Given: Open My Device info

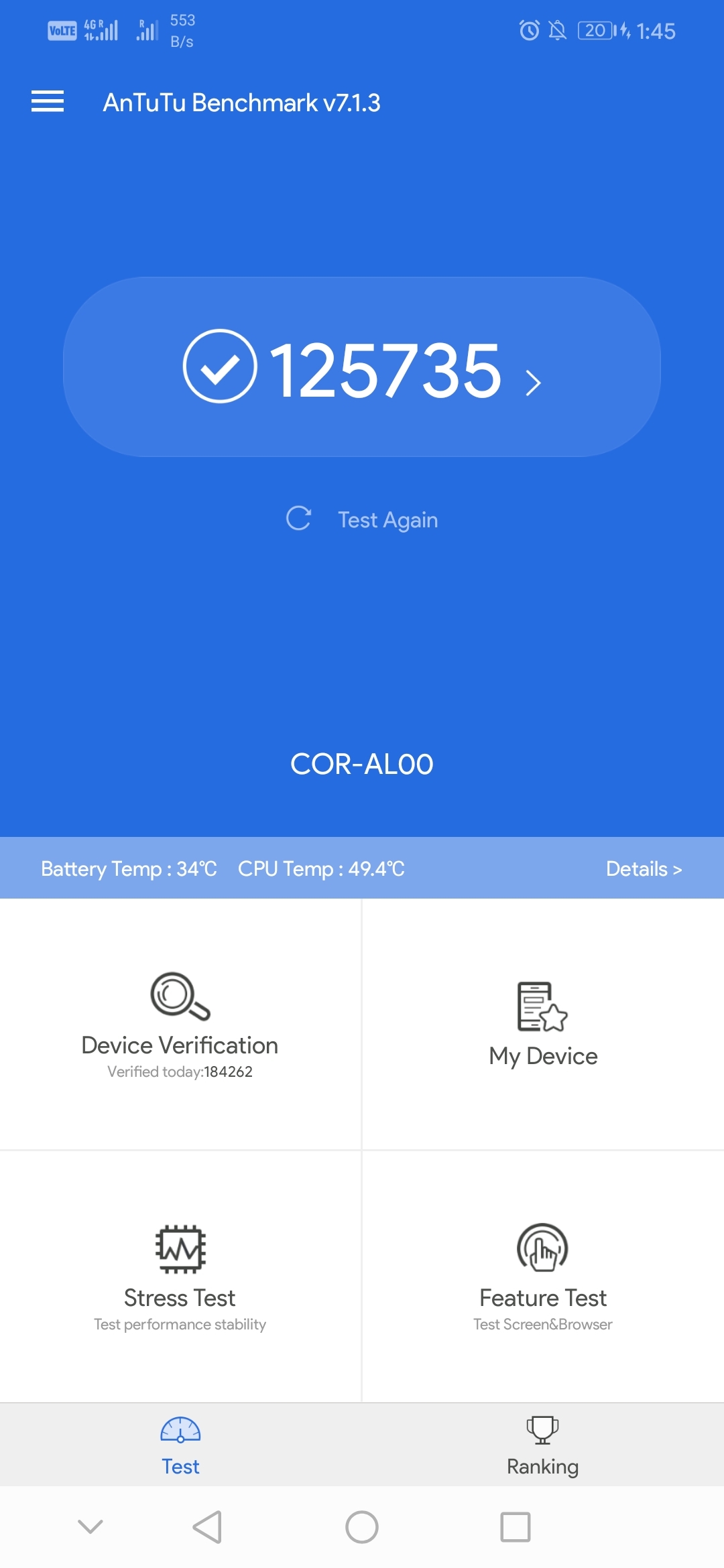Looking at the screenshot, I should [543, 1025].
